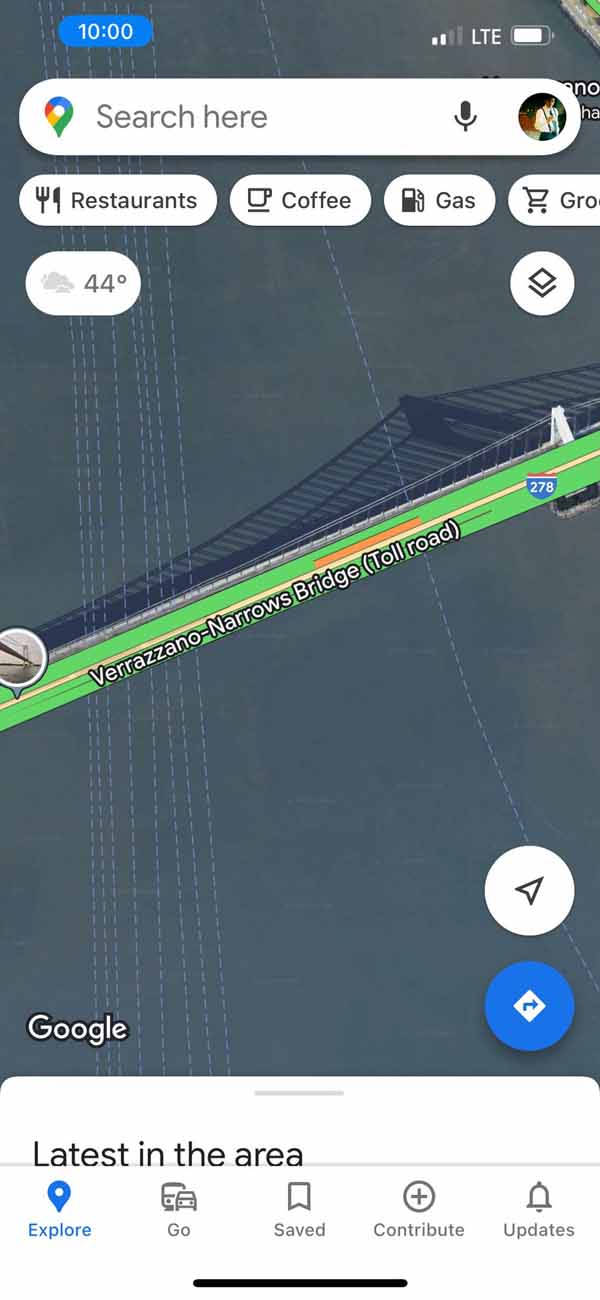Open the Verrazzano-Narrows Bridge photo pin

pos(20,658)
